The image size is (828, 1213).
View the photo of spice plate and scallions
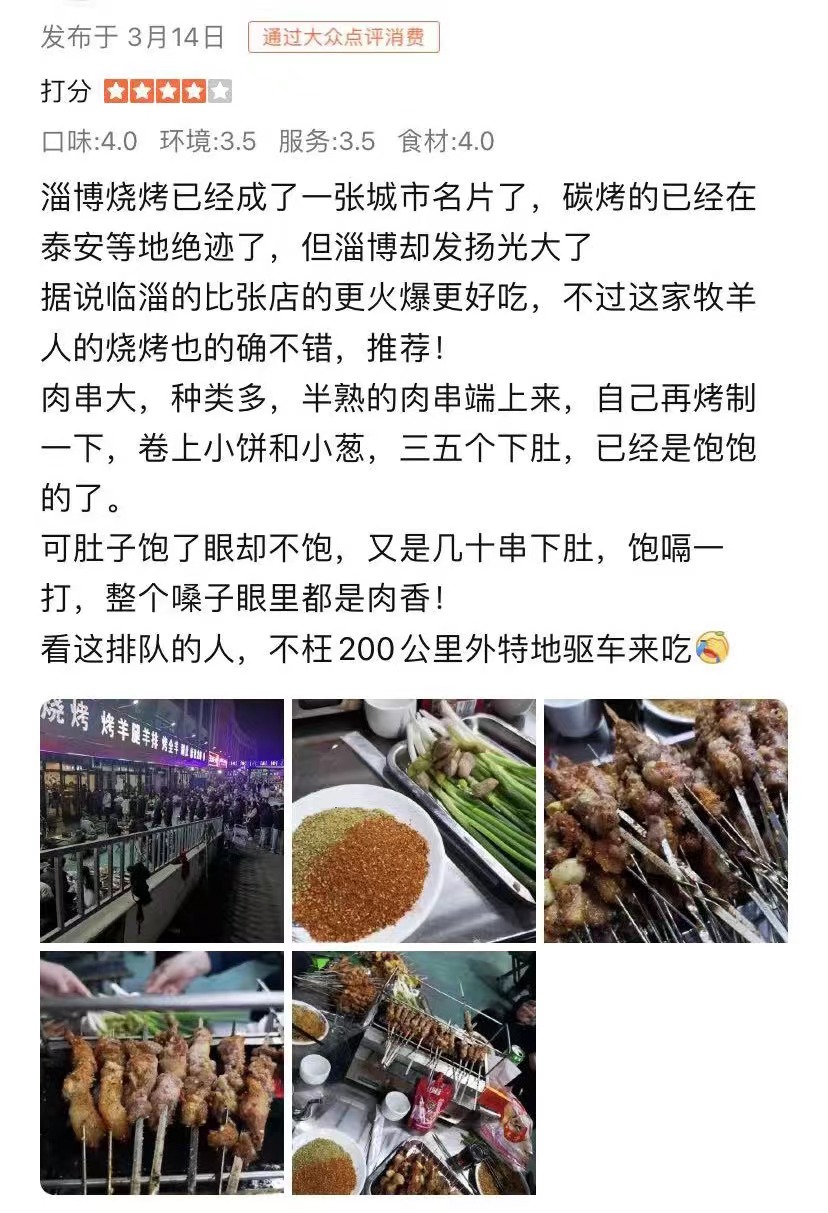(413, 820)
